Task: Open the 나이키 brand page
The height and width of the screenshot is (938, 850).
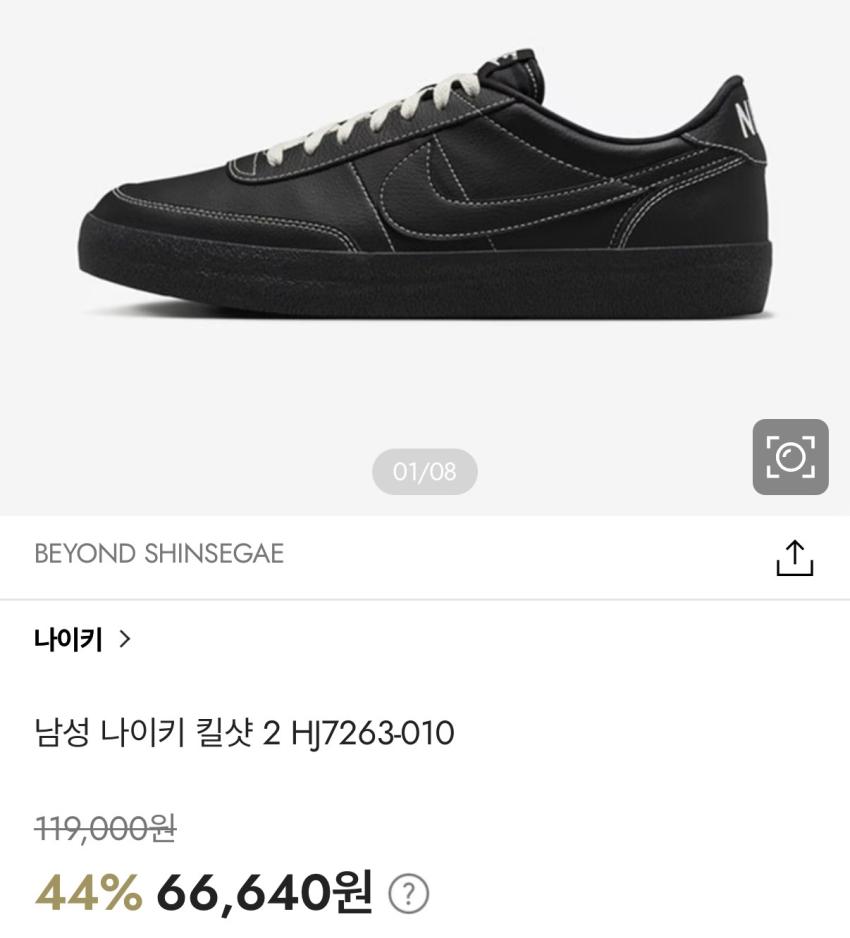Action: pyautogui.click(x=82, y=639)
